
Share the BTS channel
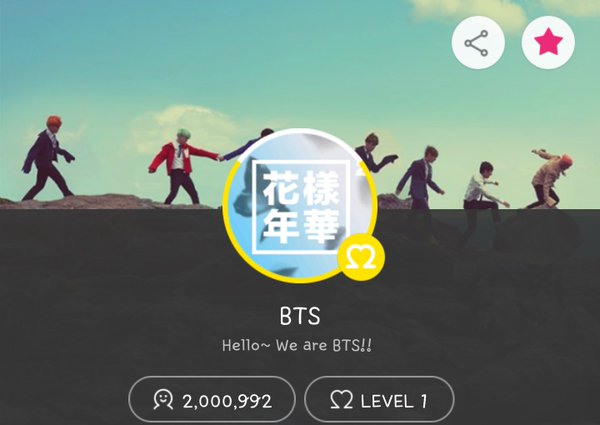coord(477,44)
